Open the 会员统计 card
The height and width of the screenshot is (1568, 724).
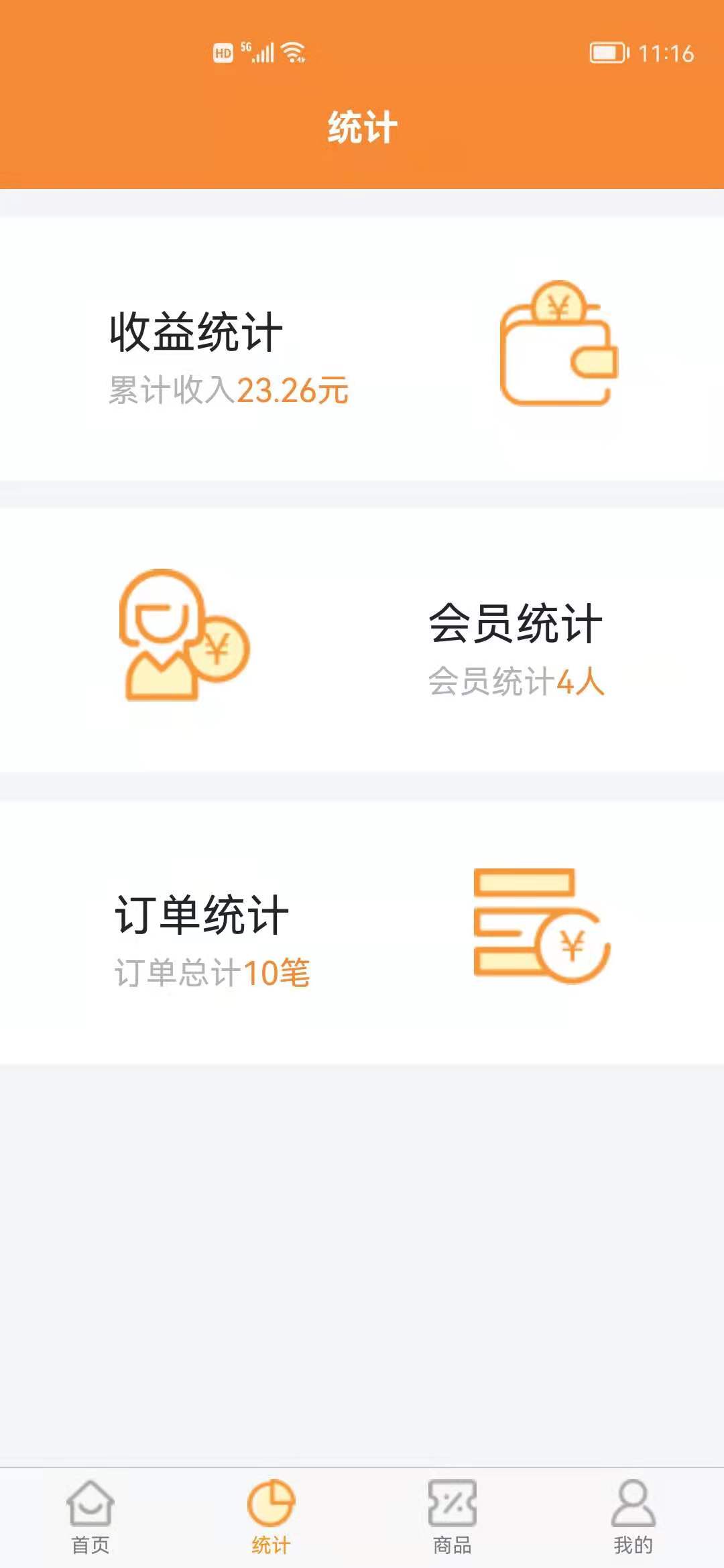coord(362,640)
